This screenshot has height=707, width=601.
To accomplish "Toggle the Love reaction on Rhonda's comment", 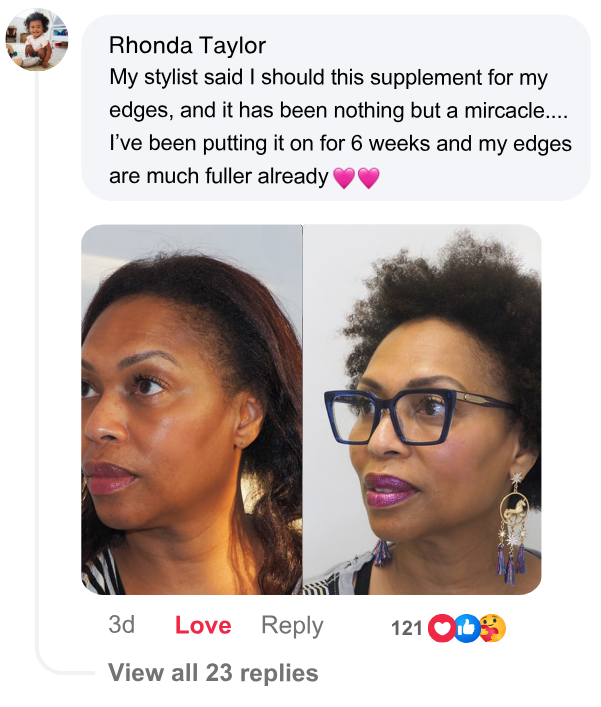I will click(203, 626).
